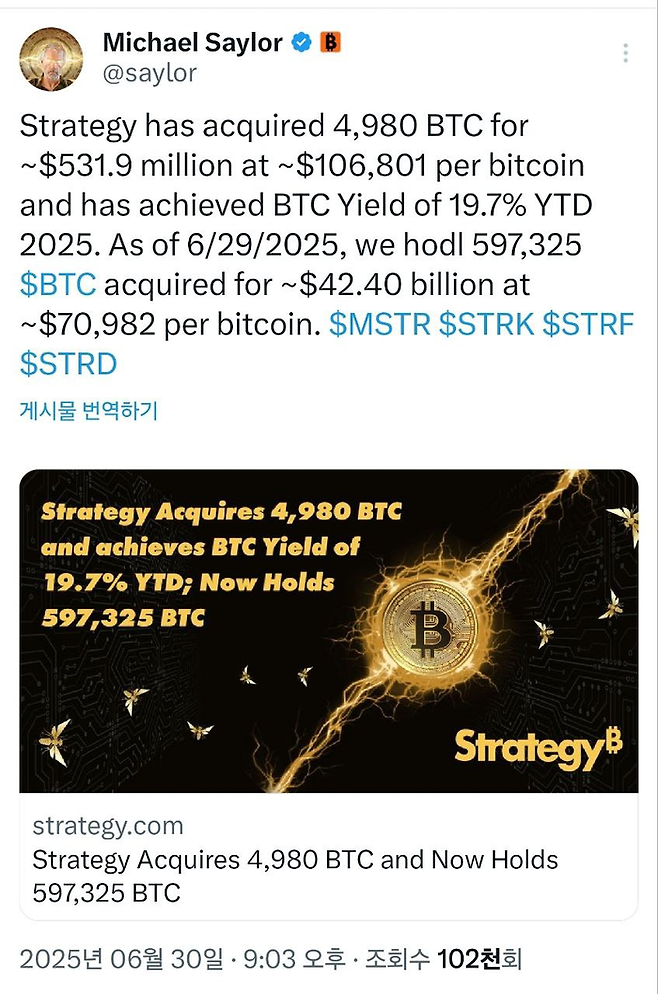Screen dimensions: 658x994
Task: Open Michael Saylor's profile picture
Action: point(51,58)
